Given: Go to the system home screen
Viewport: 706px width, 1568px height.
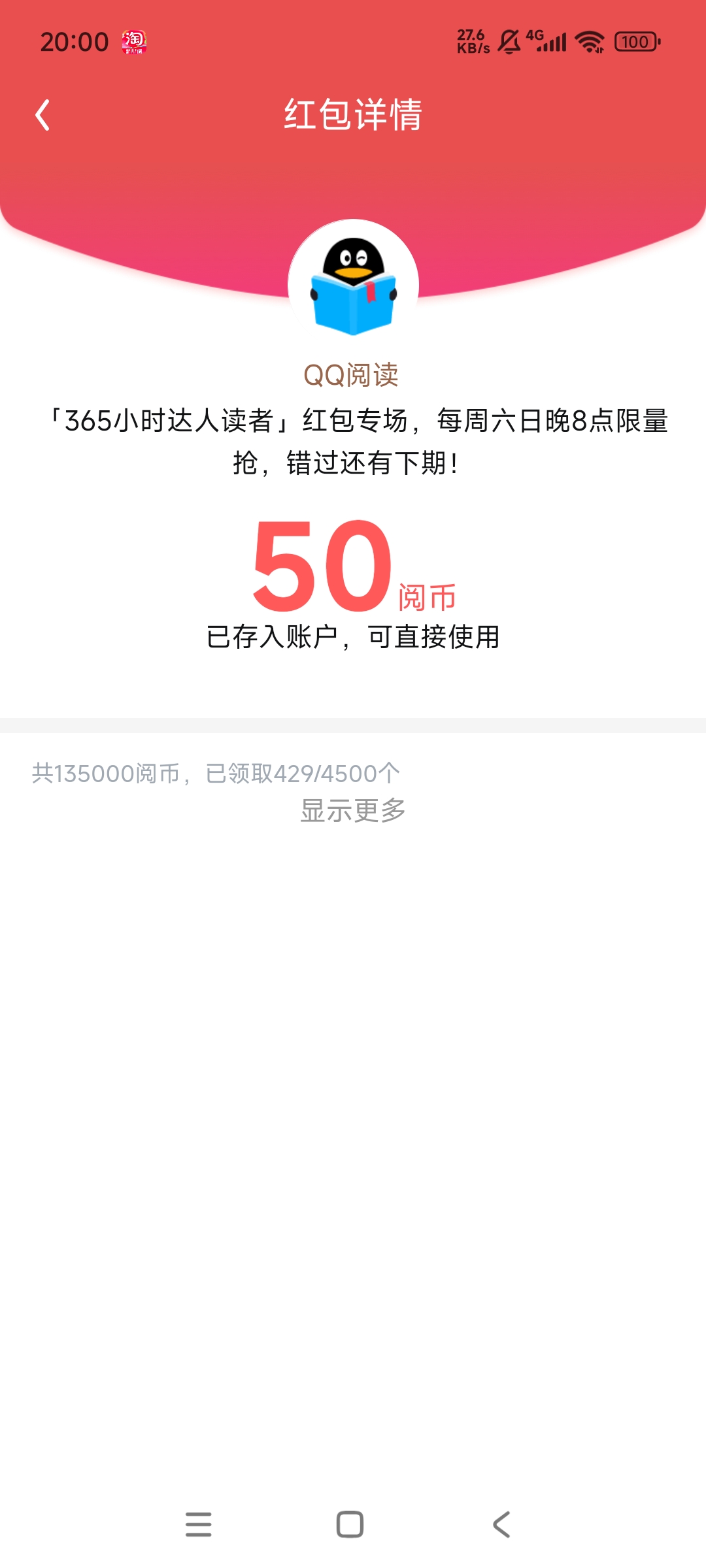Looking at the screenshot, I should tap(350, 1524).
